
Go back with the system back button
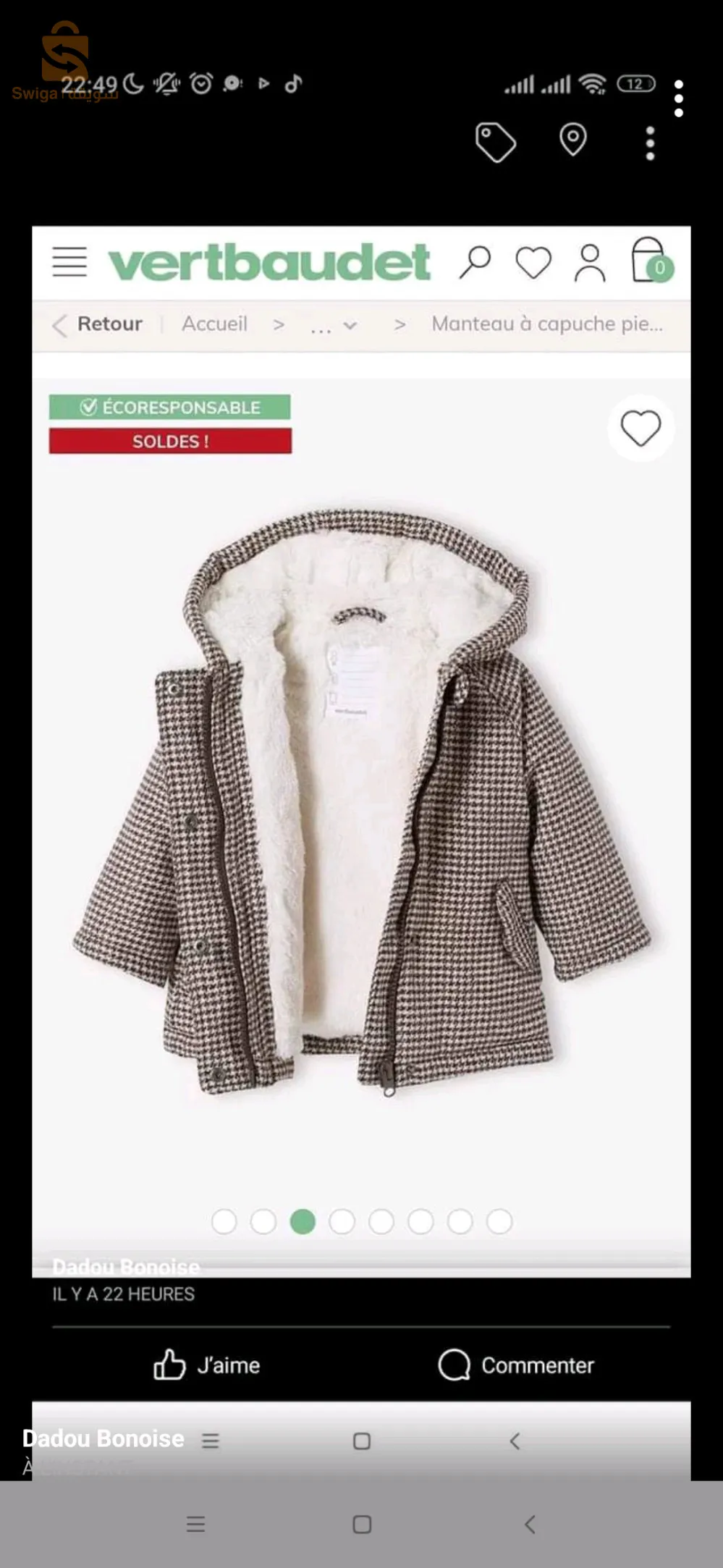point(530,1524)
